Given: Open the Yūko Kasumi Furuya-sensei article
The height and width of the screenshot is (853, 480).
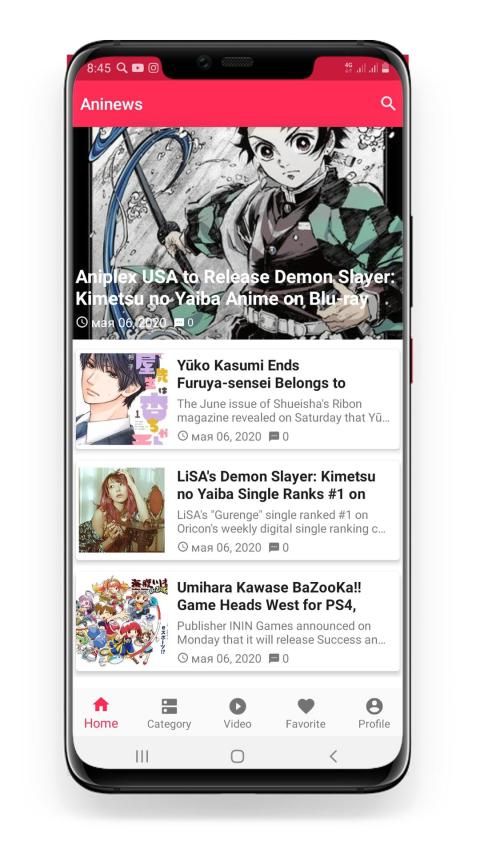Looking at the screenshot, I should point(237,399).
